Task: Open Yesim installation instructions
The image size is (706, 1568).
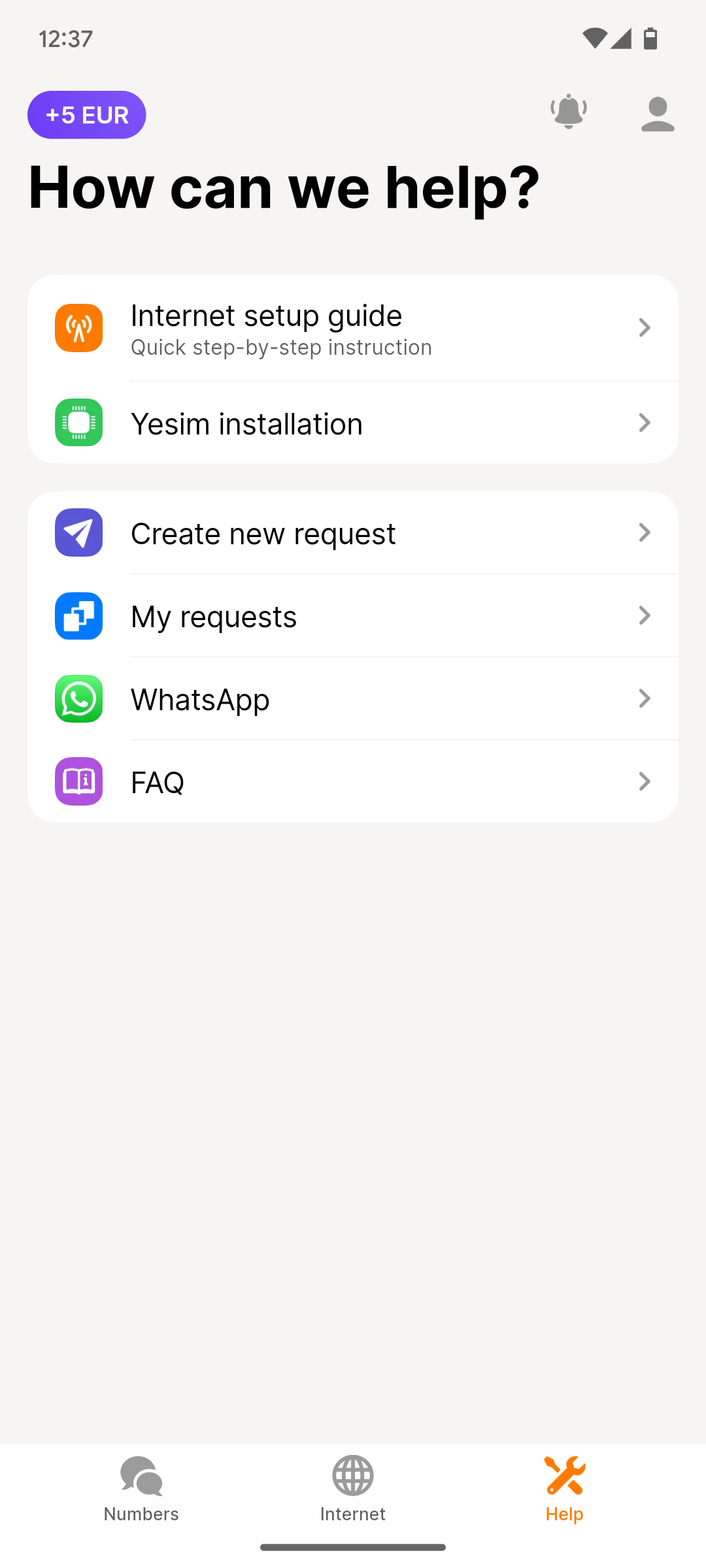Action: tap(353, 423)
